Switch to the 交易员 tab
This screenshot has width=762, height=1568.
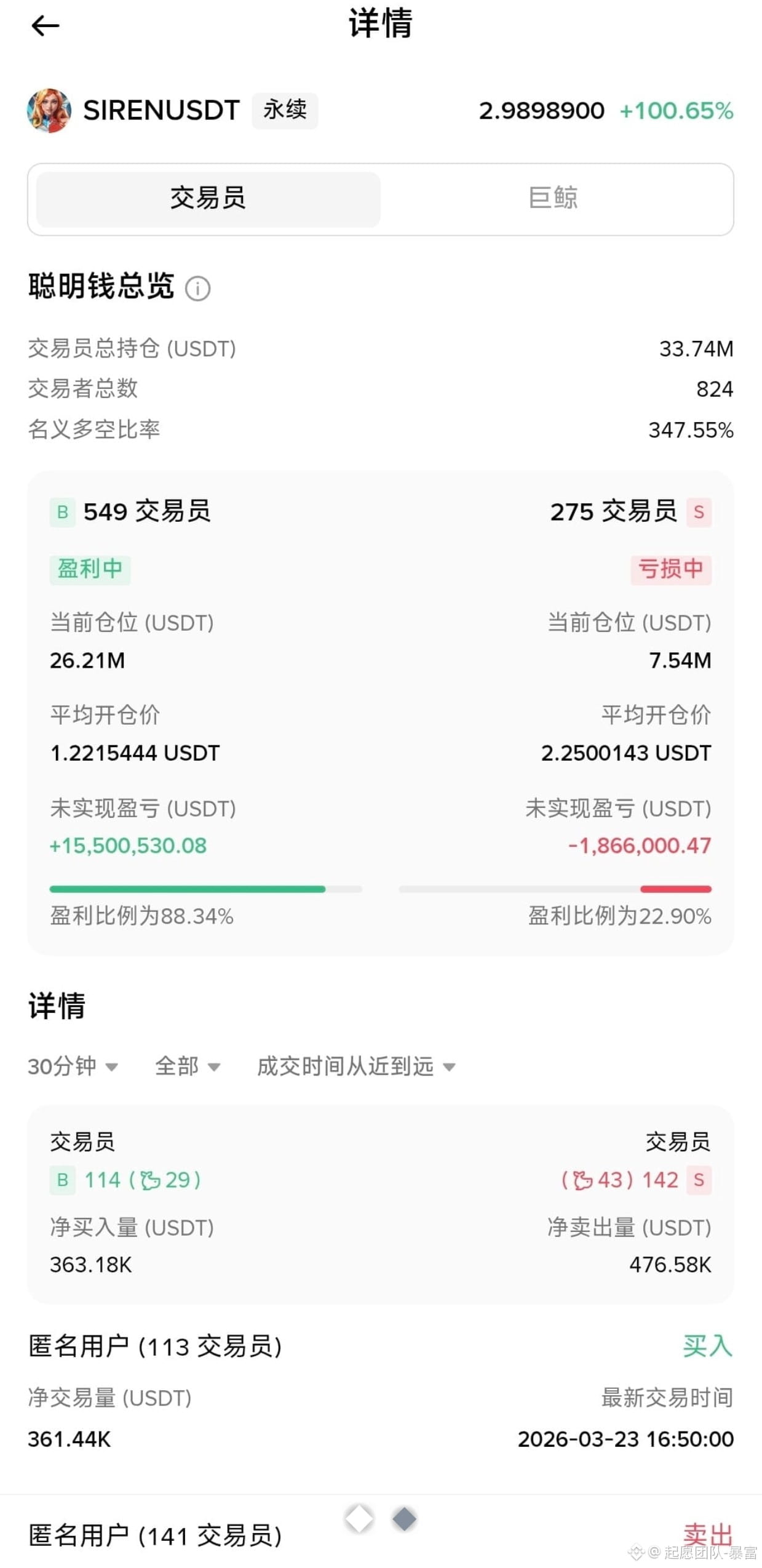tap(208, 199)
